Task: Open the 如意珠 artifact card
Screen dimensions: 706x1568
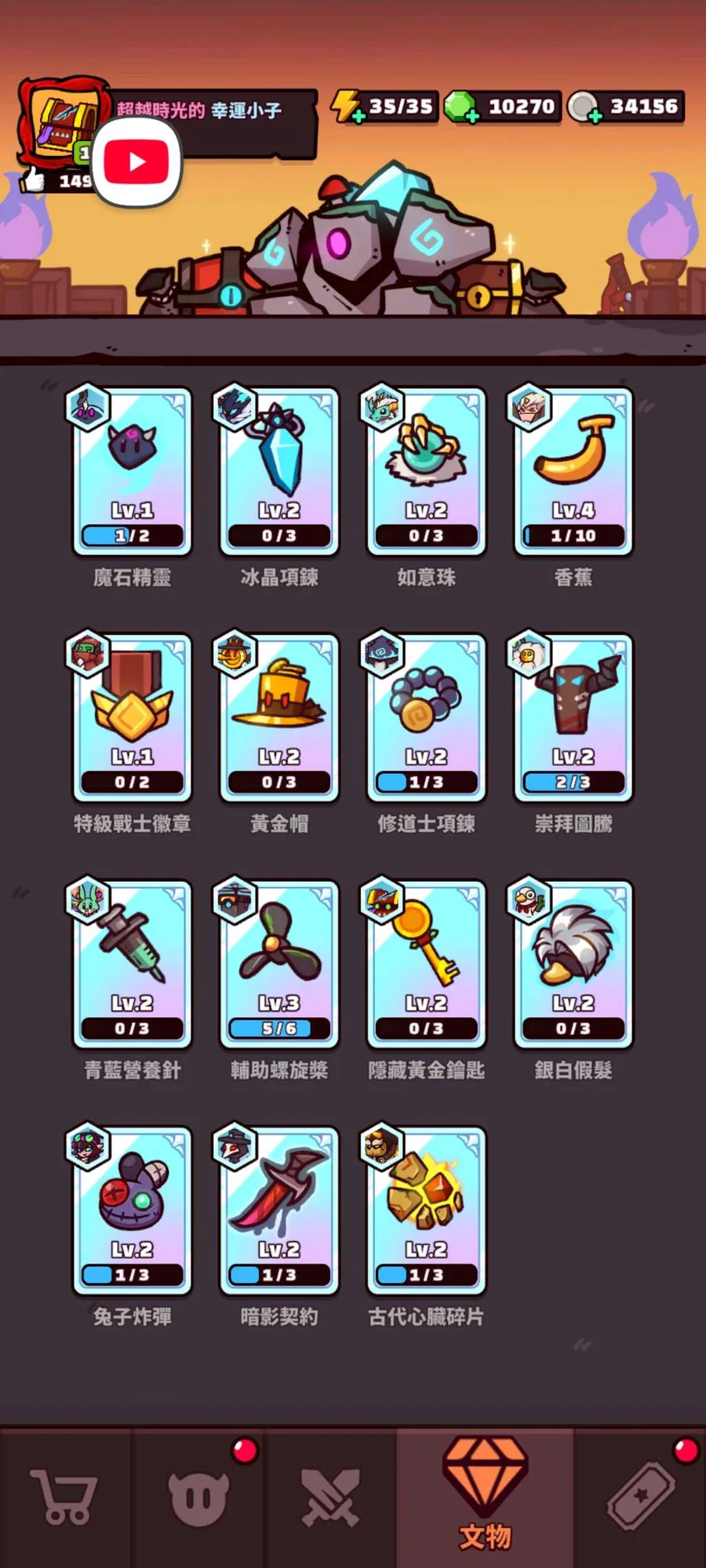Action: pos(426,470)
